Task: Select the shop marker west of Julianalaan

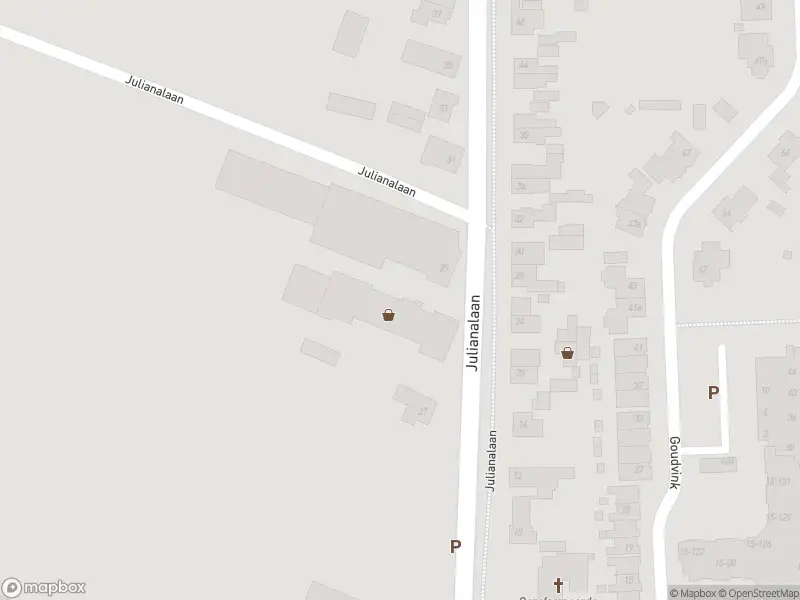Action: (388, 315)
